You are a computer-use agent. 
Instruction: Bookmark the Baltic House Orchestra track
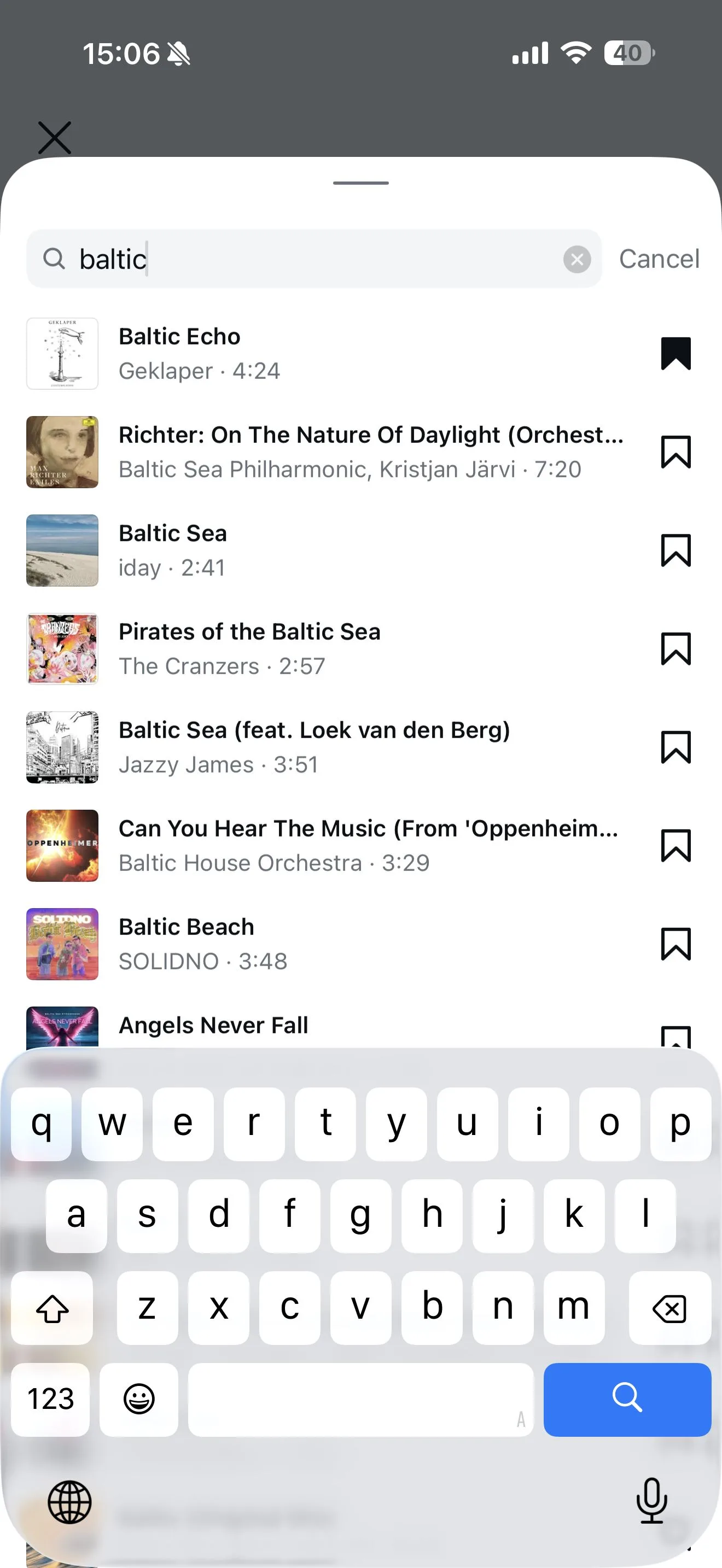click(676, 846)
